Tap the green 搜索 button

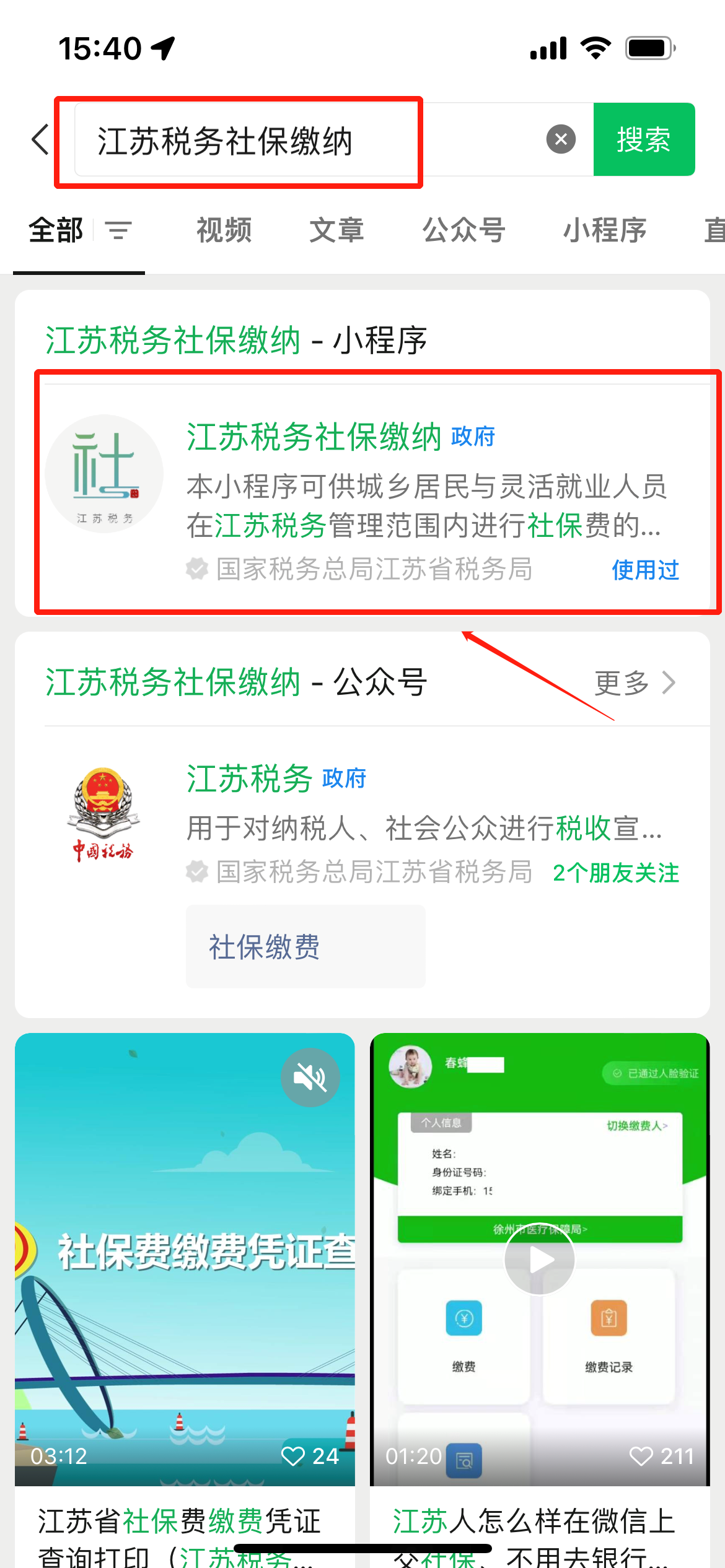[x=644, y=139]
